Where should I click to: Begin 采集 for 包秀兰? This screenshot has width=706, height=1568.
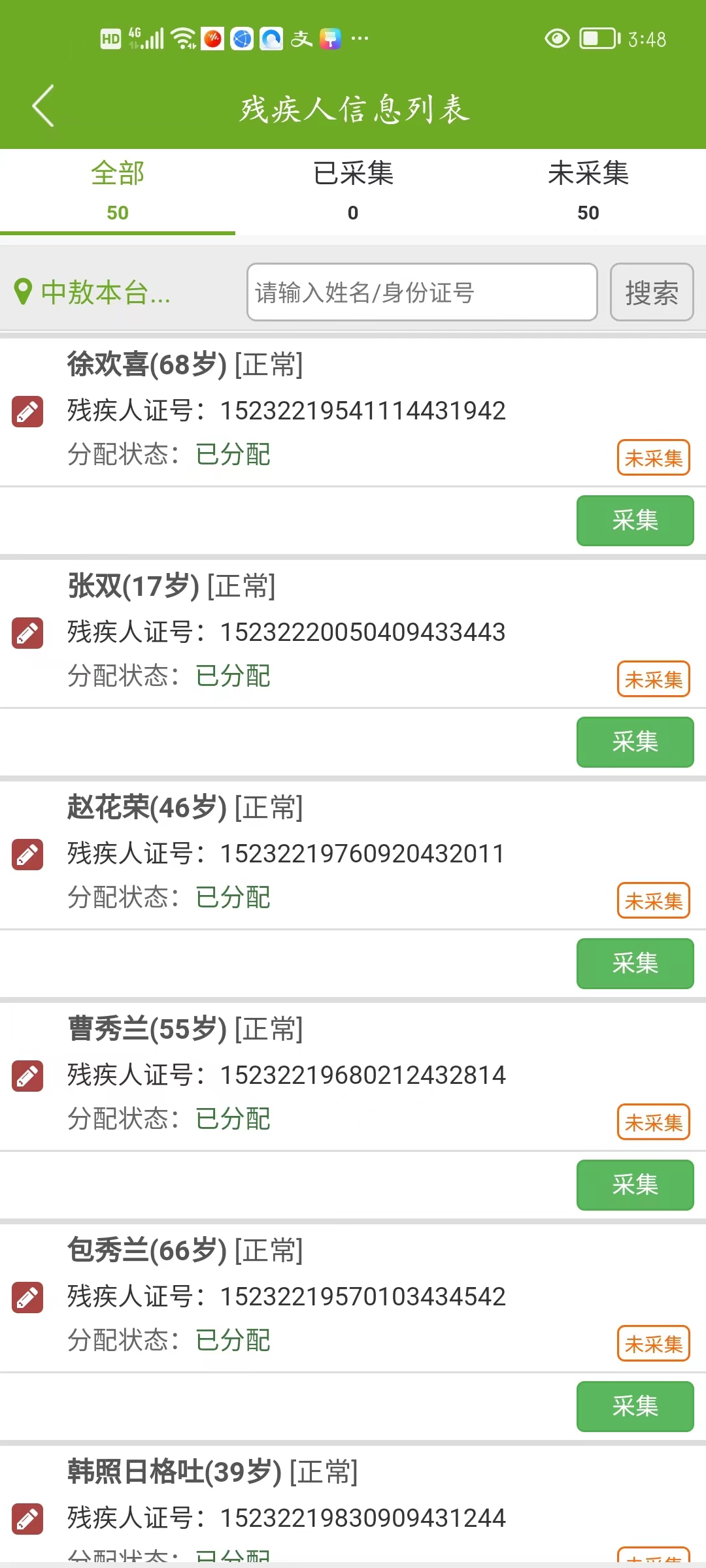[635, 1407]
